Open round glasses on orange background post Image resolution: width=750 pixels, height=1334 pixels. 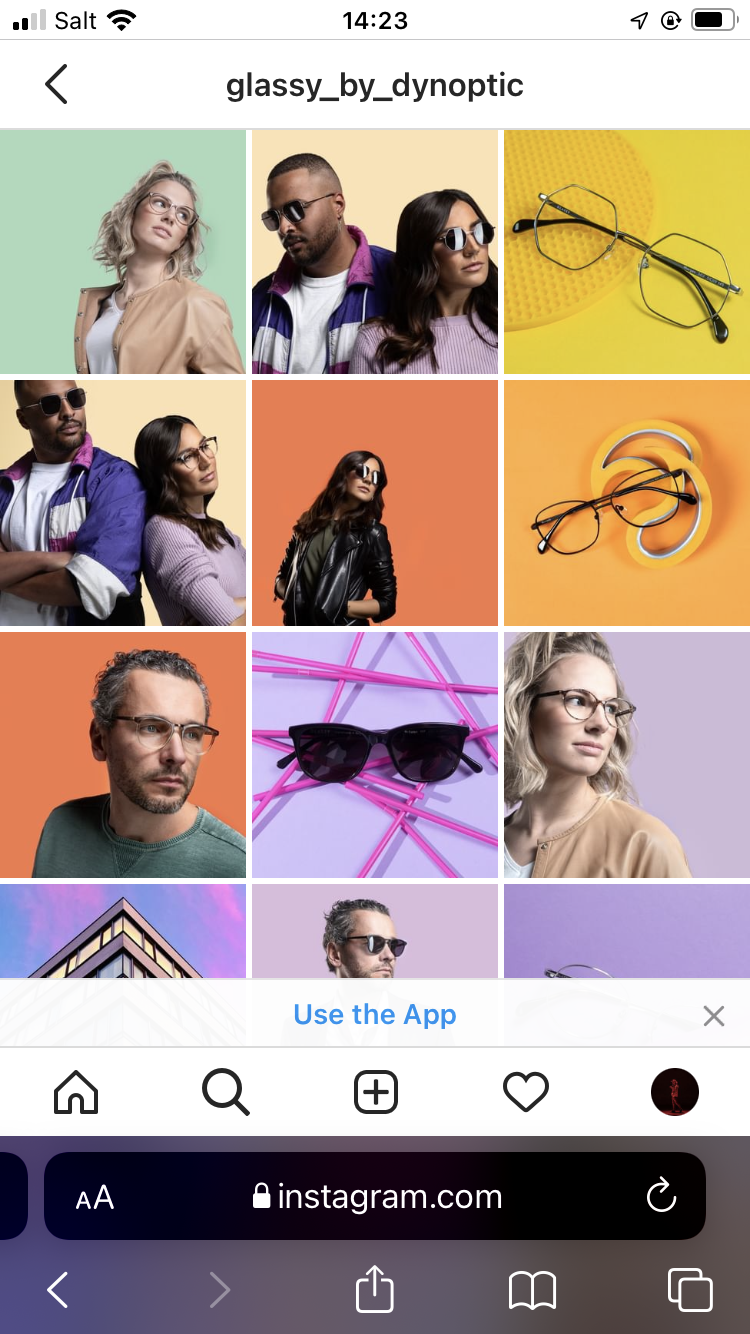[627, 503]
